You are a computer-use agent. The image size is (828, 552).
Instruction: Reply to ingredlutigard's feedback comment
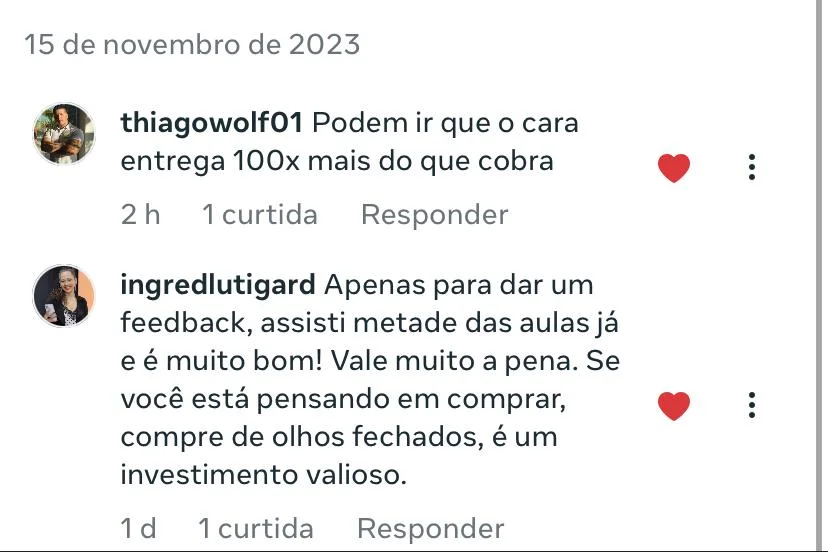[430, 528]
